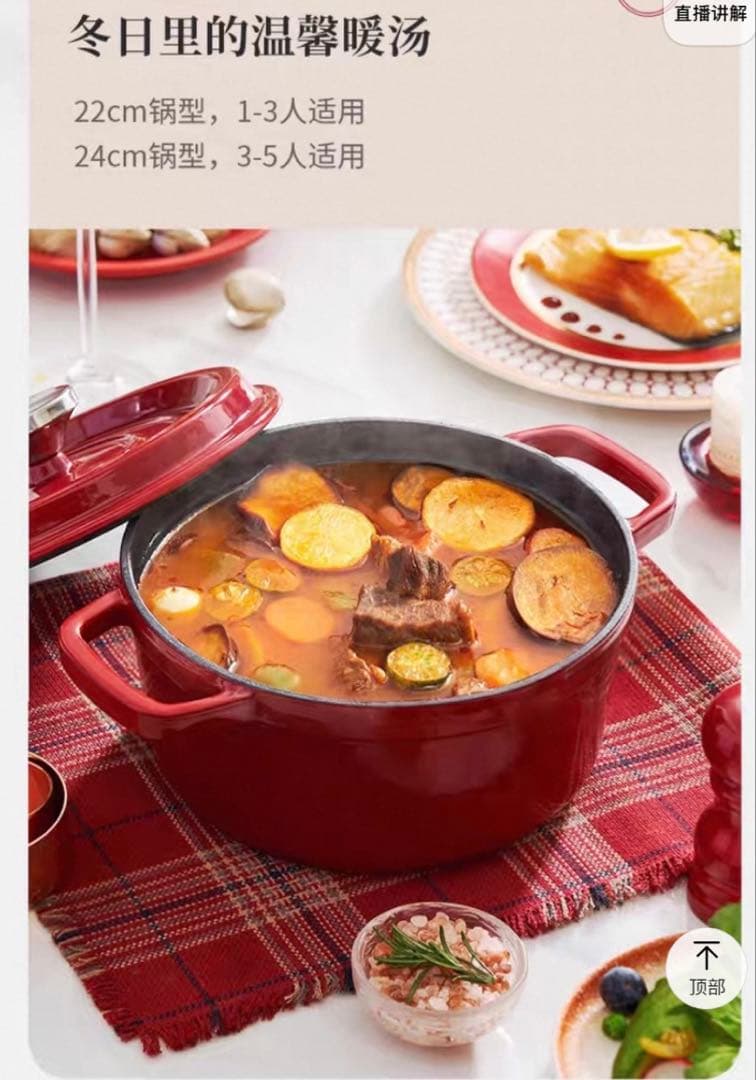Tap the 顶部 back-to-top button
The width and height of the screenshot is (756, 1080).
point(706,967)
